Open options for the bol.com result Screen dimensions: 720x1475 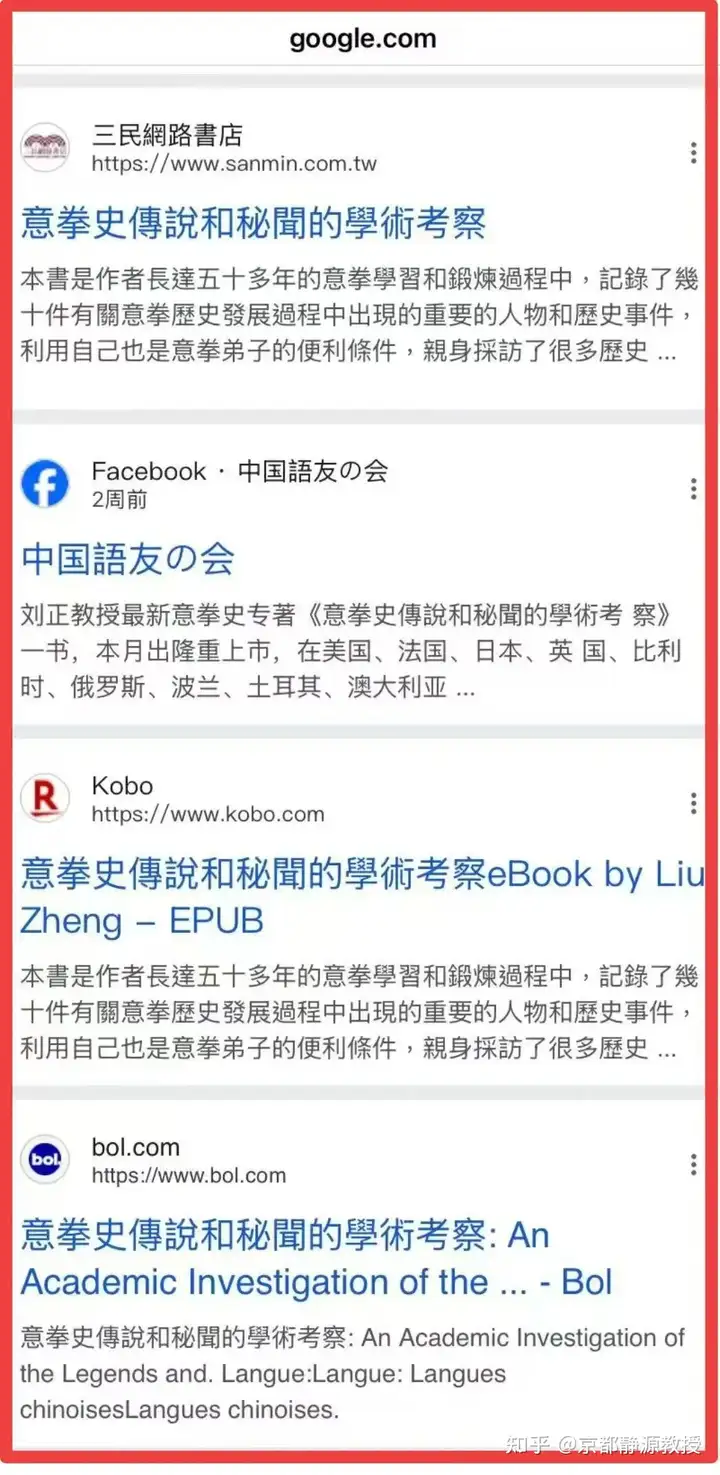tap(693, 1164)
